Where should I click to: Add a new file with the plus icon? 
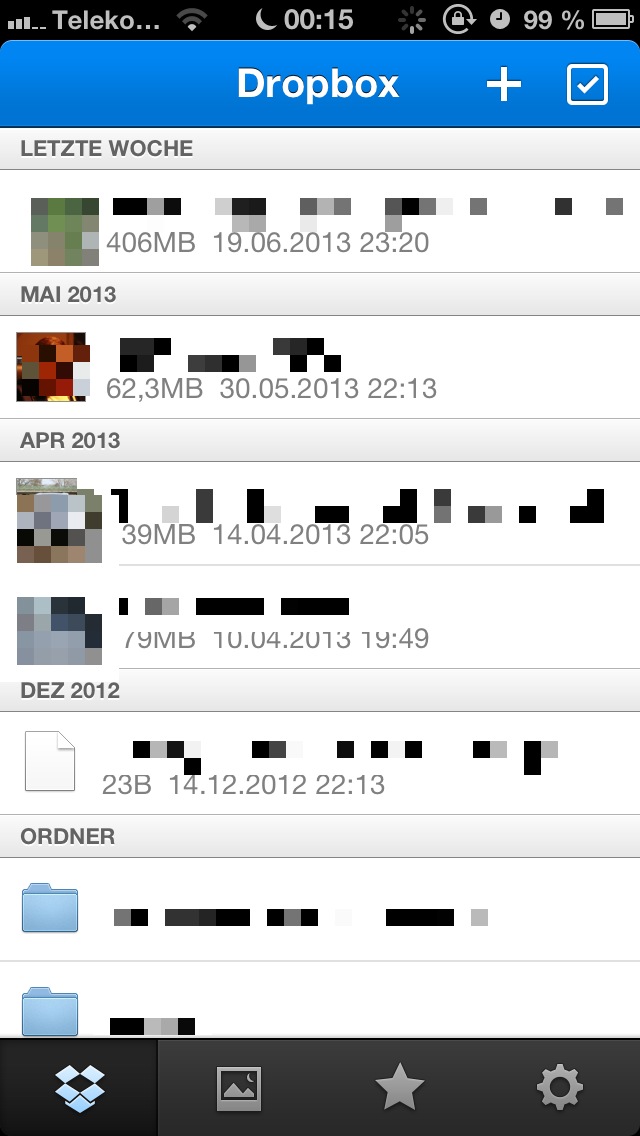pyautogui.click(x=503, y=85)
